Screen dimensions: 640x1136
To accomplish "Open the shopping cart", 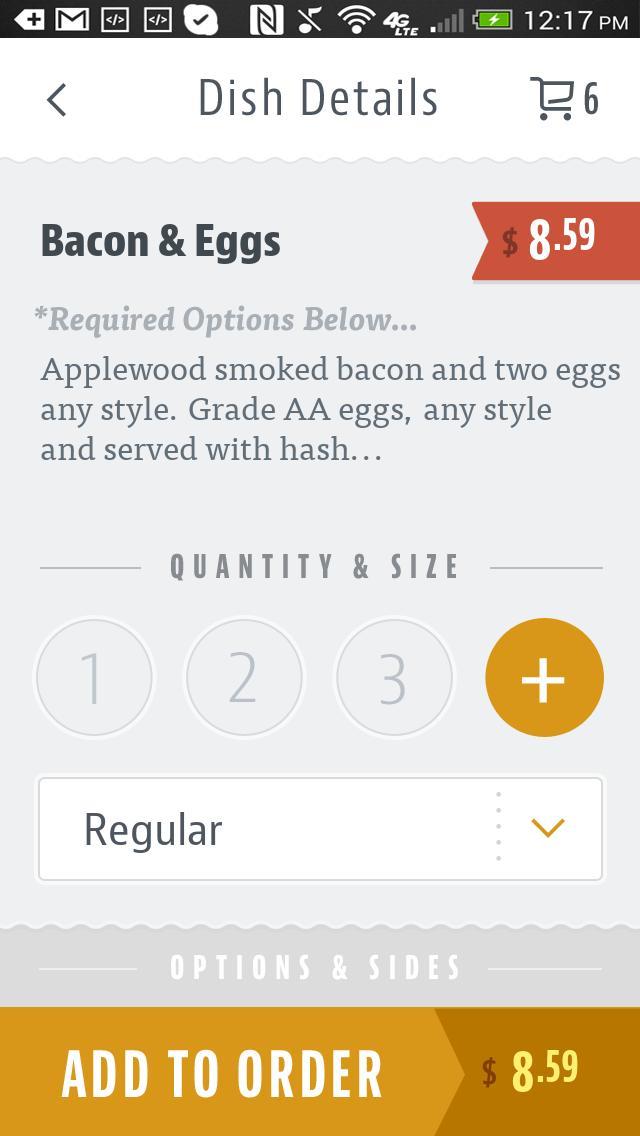I will 563,100.
